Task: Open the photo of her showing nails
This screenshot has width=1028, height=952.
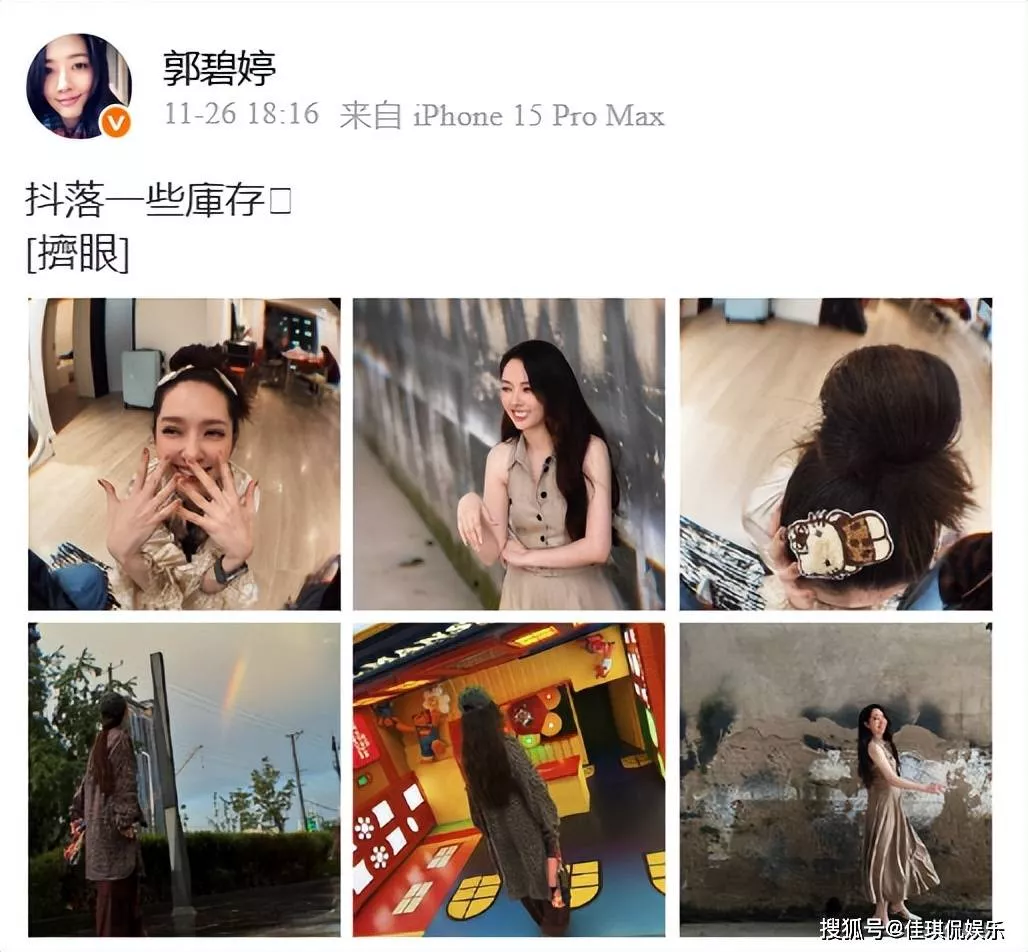Action: (184, 453)
